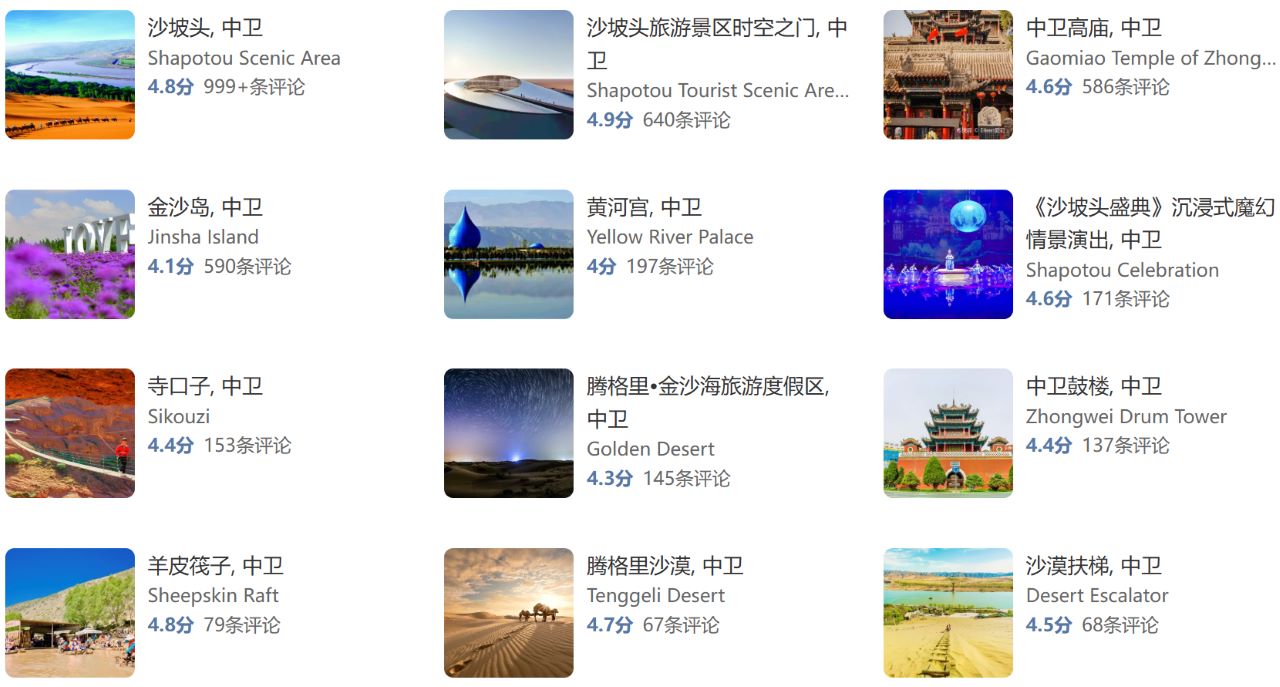Open the Shapotou Celebration show listing
The width and height of the screenshot is (1280, 687).
coord(1150,208)
